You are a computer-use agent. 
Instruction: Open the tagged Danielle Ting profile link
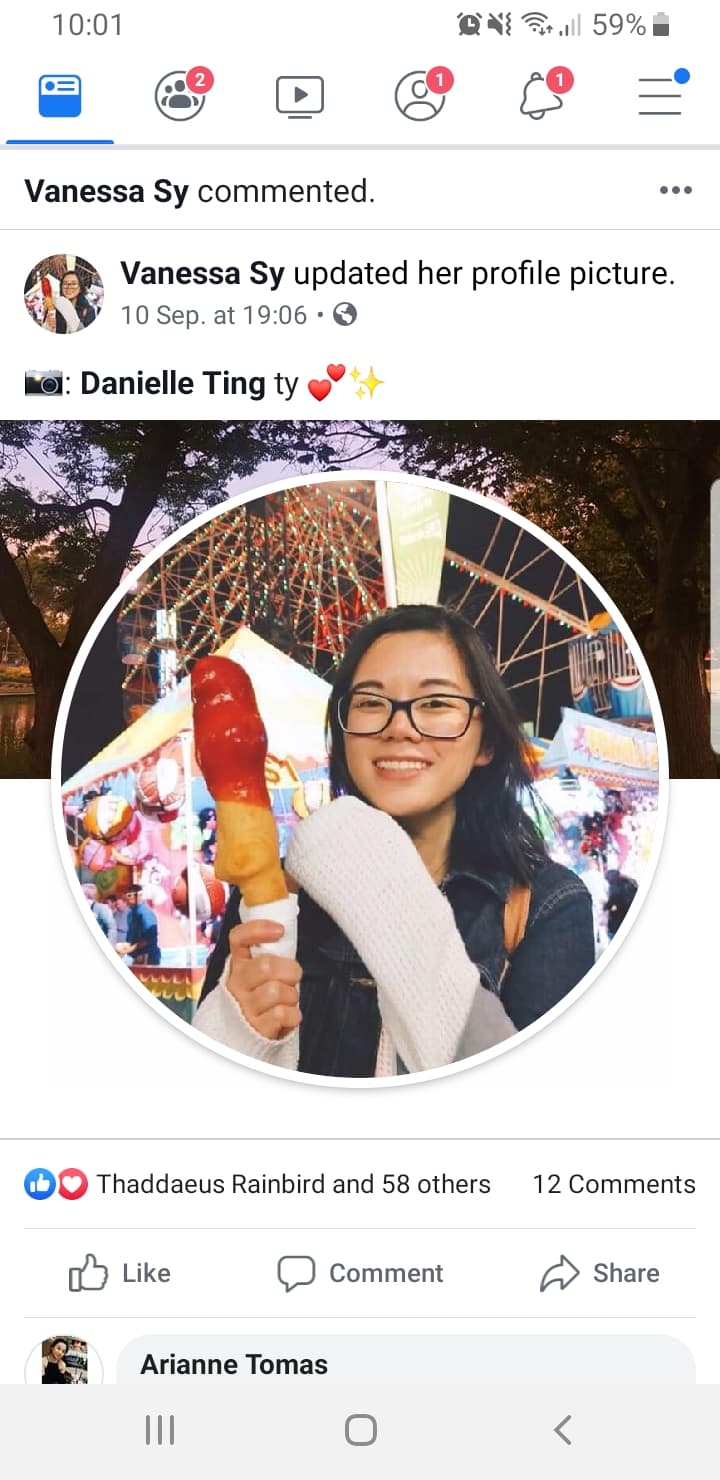(x=172, y=383)
